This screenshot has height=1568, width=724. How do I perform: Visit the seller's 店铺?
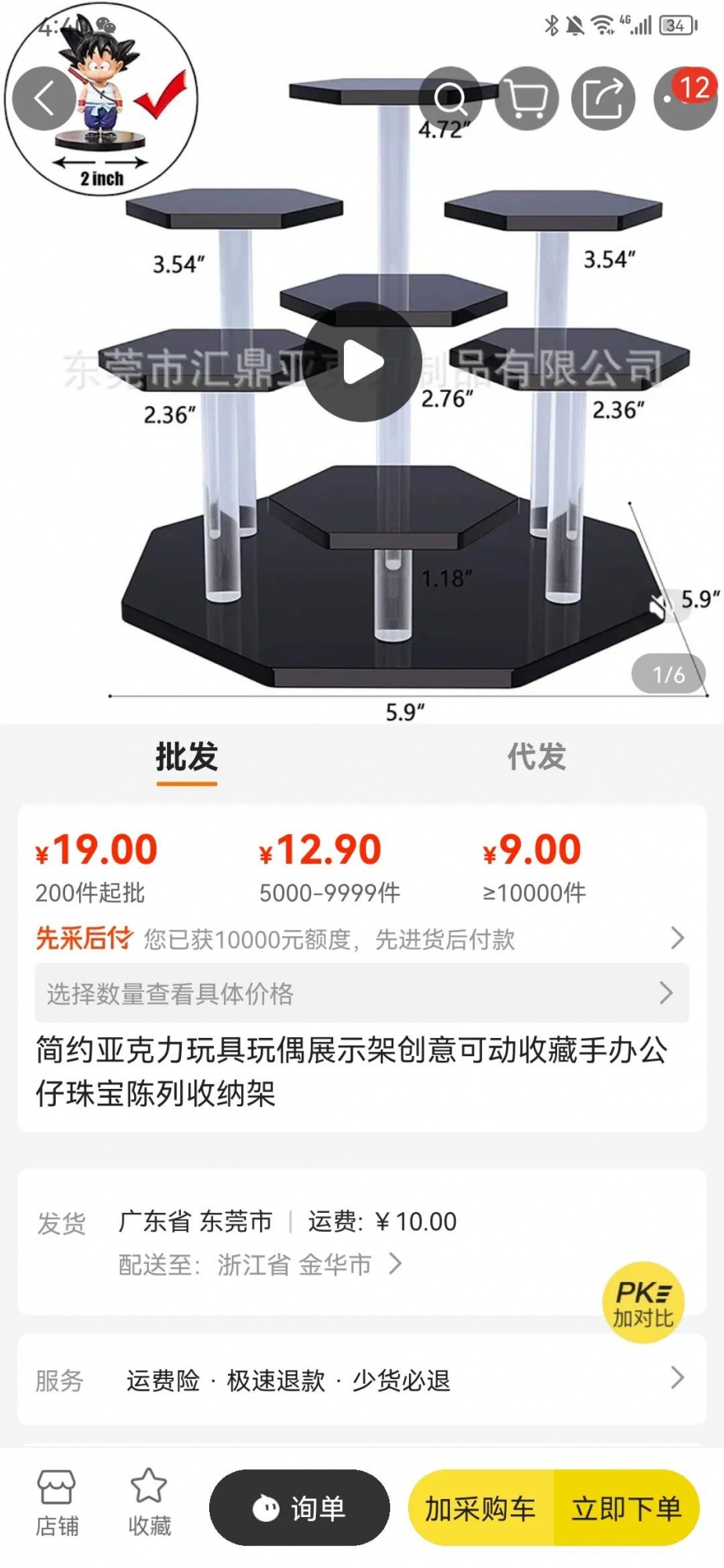pos(56,1503)
